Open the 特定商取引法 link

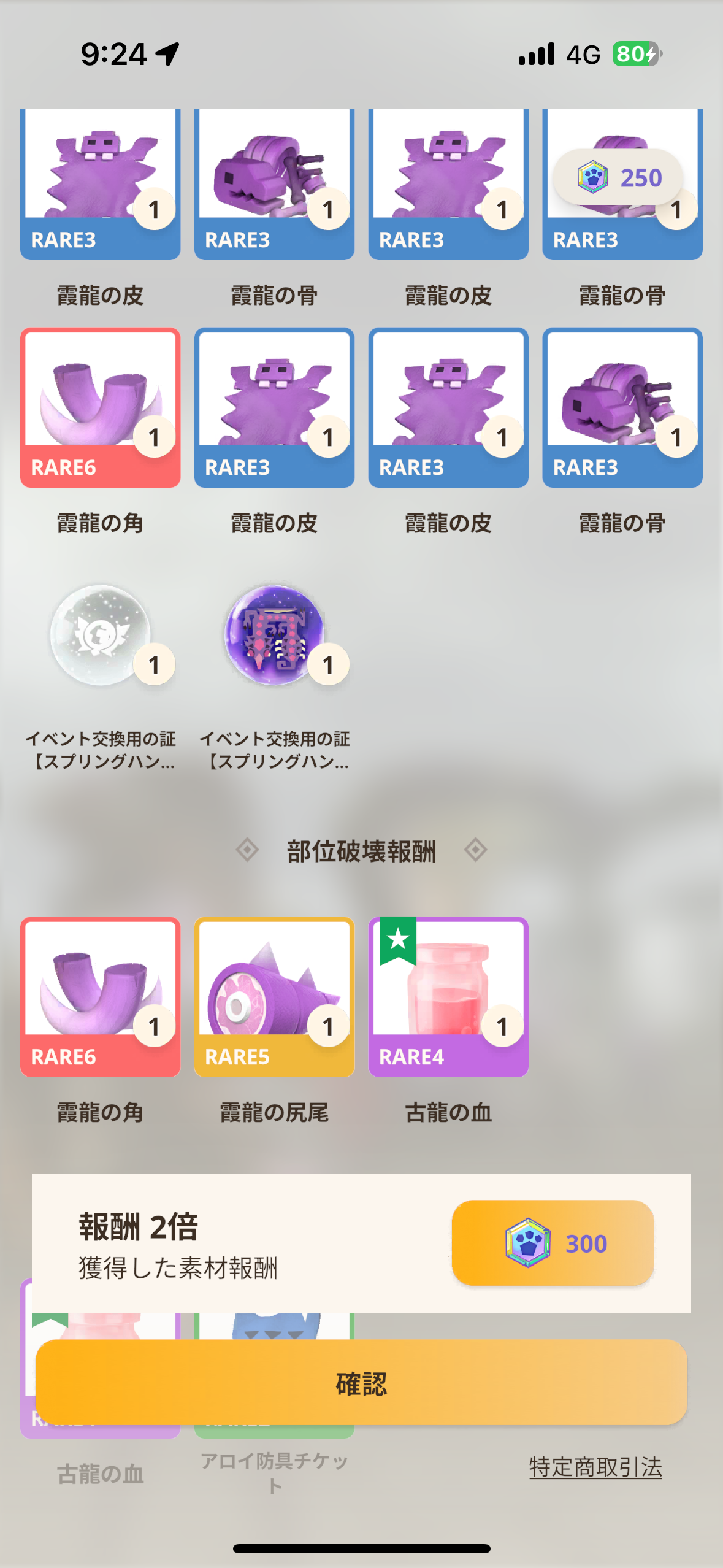coord(595,1467)
